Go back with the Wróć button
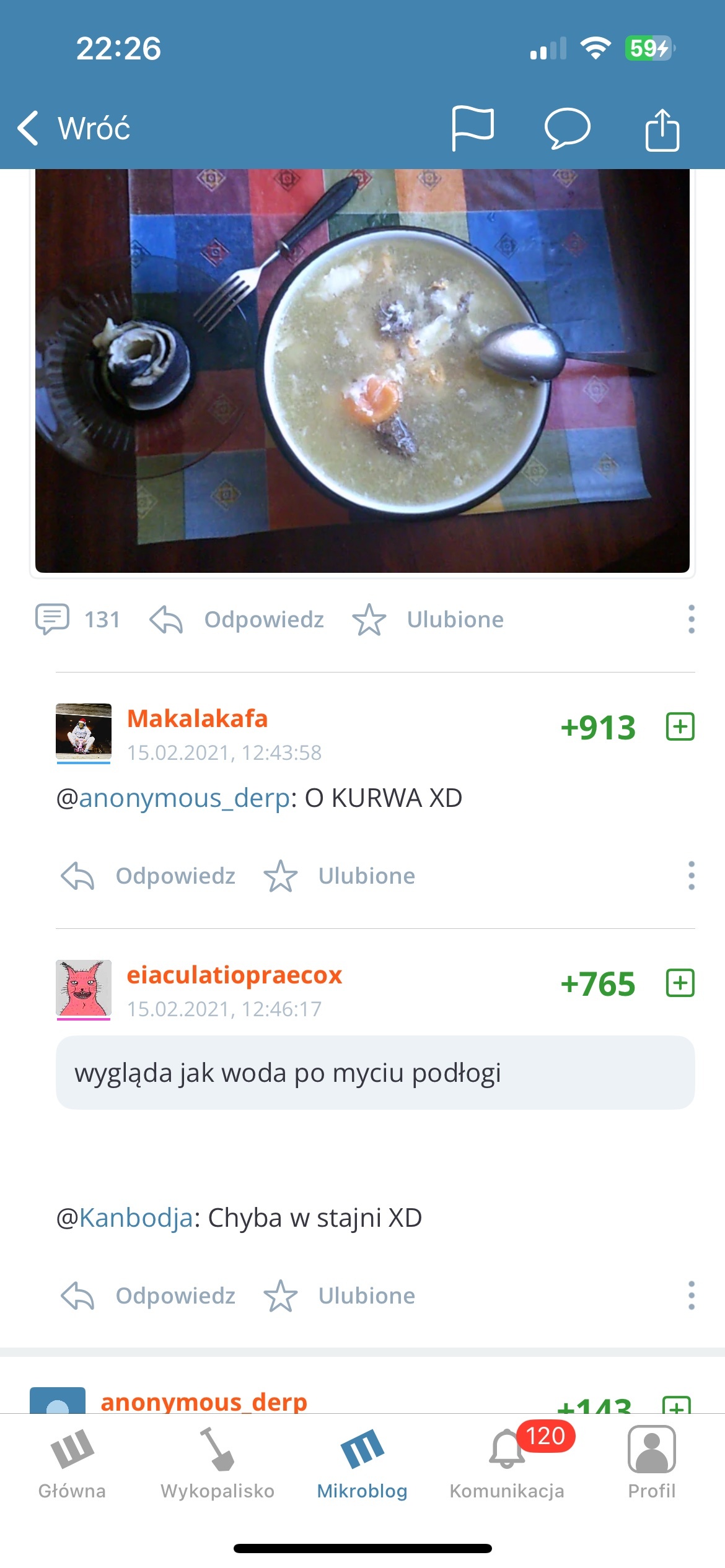The image size is (725, 1568). pos(74,129)
